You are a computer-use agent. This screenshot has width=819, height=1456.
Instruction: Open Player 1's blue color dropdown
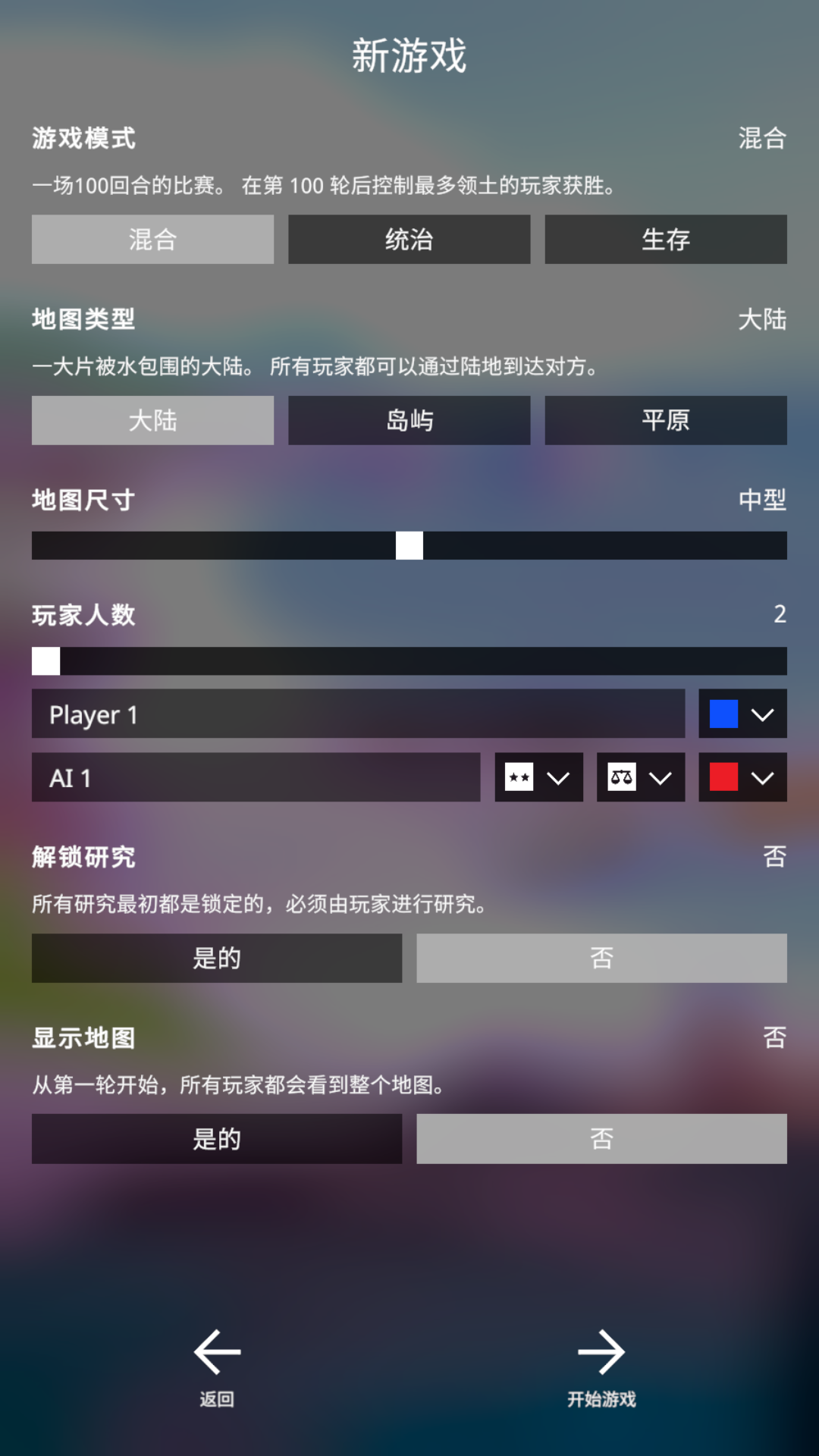point(742,714)
